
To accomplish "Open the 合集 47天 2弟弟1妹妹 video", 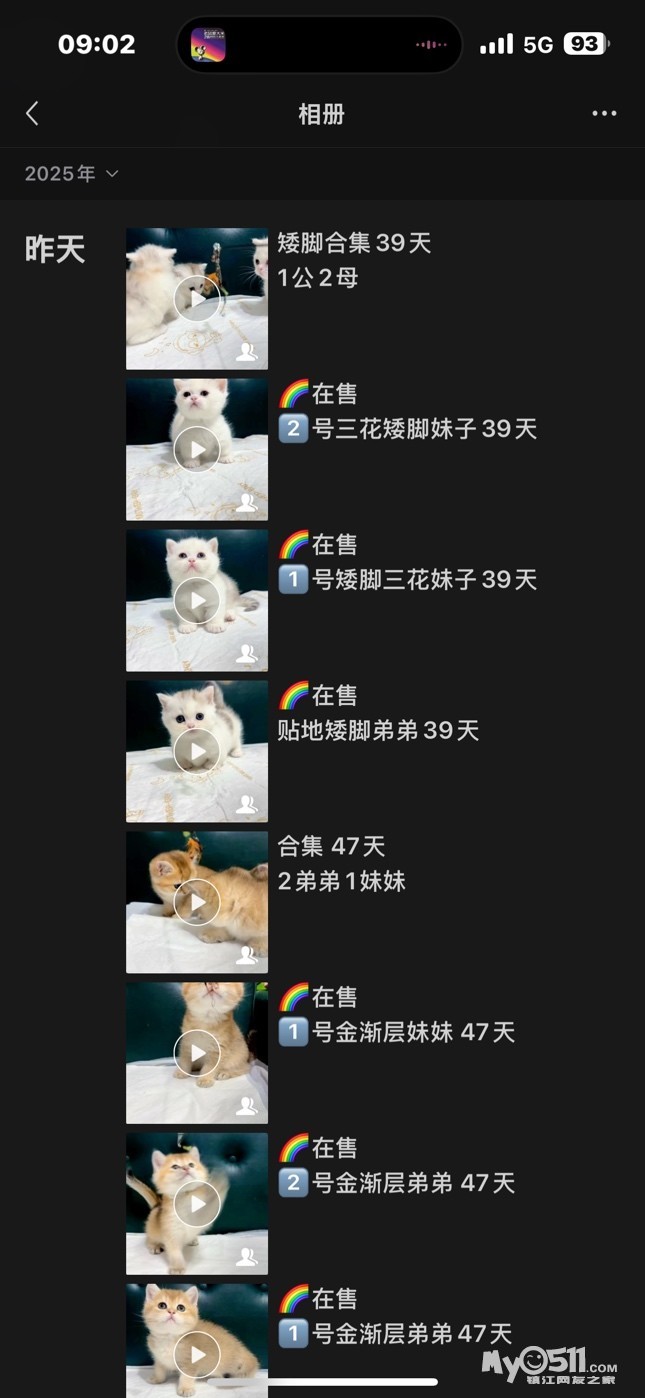I will [197, 902].
